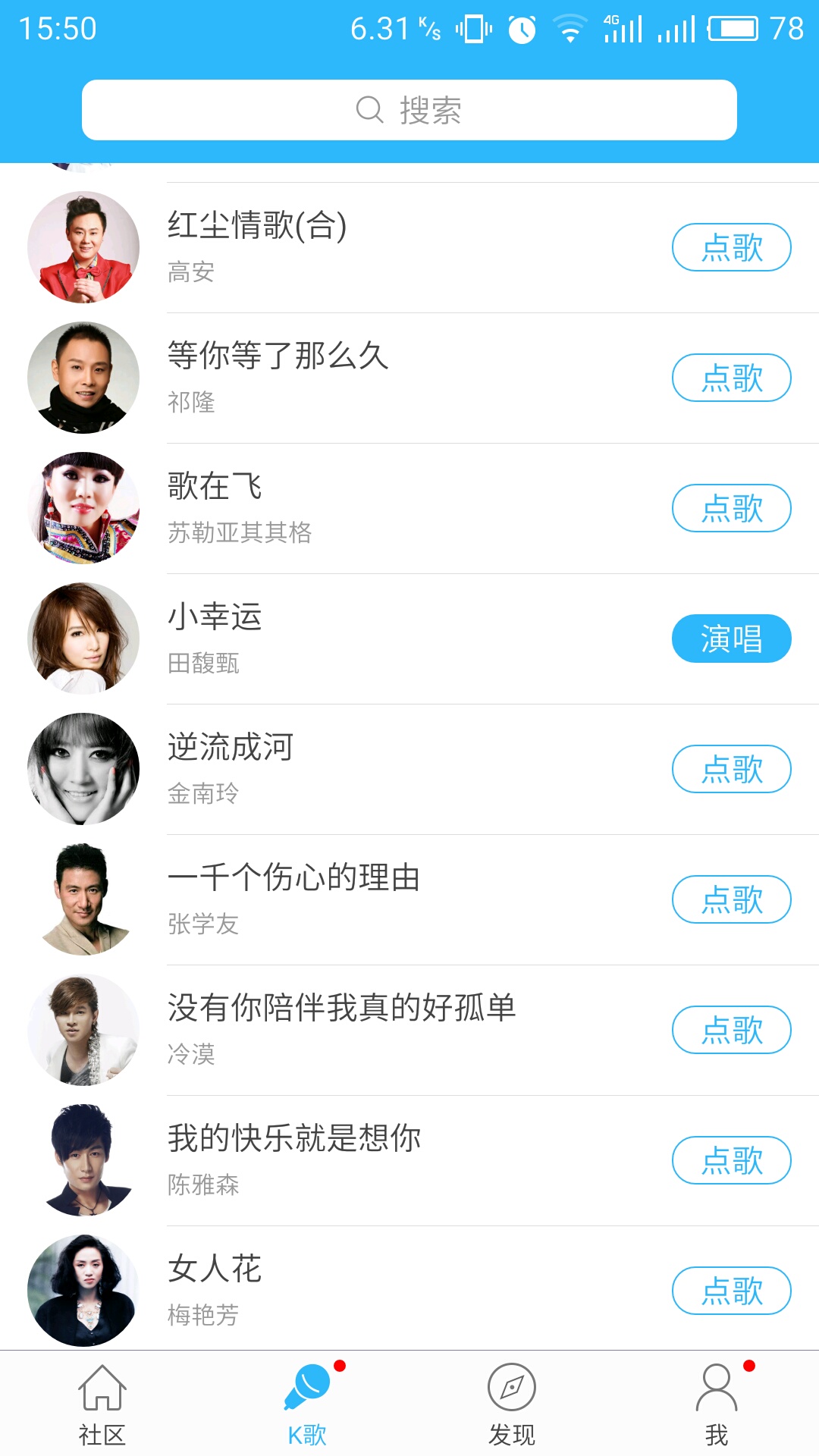Select song 没有你陪伴我真的好孤单

[x=341, y=1009]
